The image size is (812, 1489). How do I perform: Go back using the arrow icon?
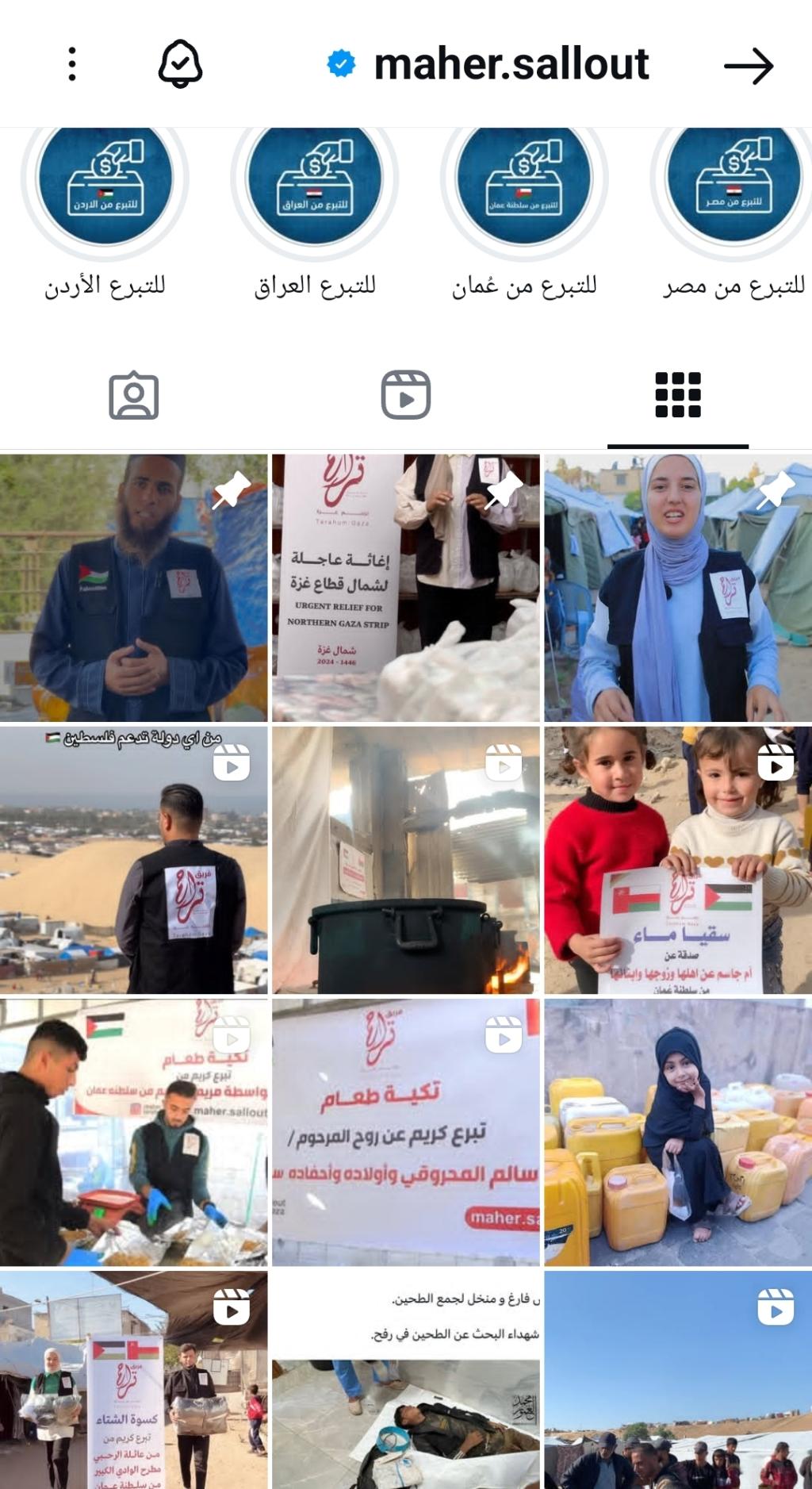click(x=748, y=66)
